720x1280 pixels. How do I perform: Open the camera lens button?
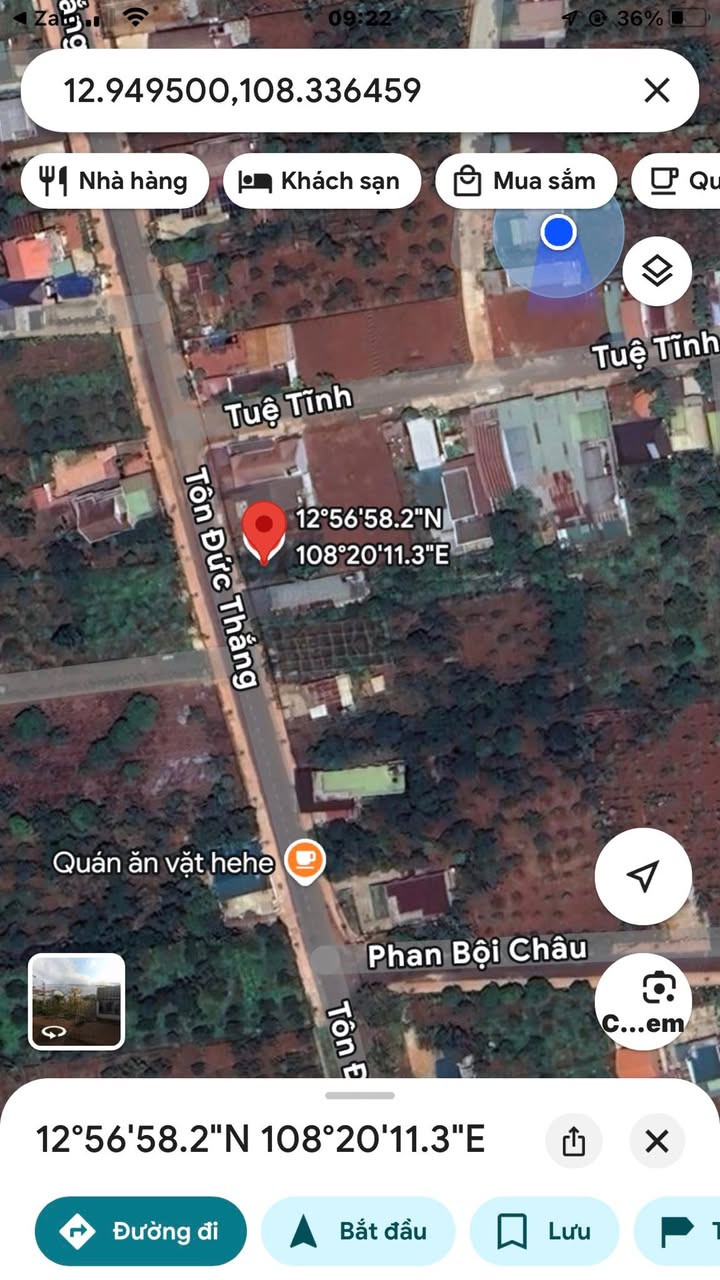coord(643,1002)
